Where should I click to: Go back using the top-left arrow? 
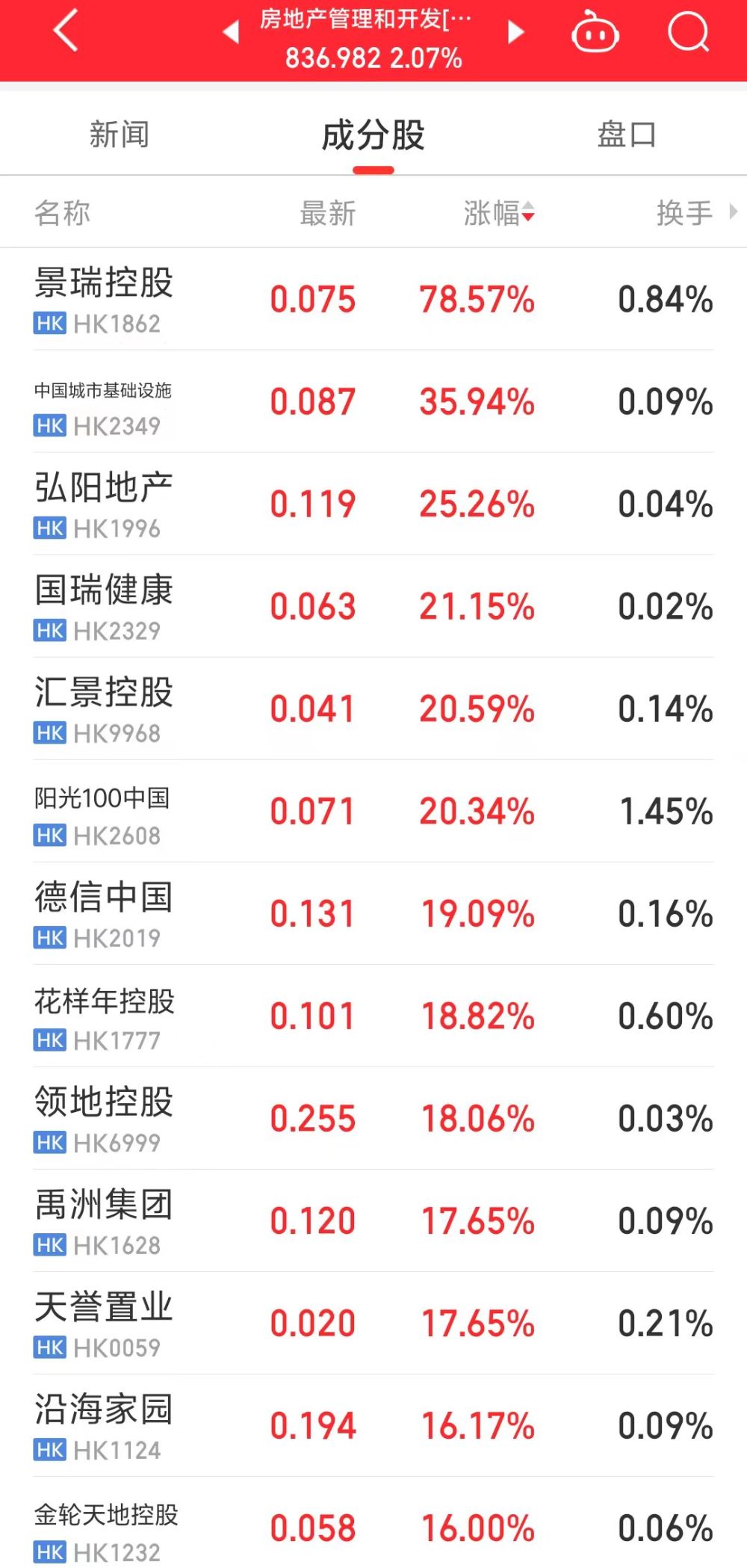(66, 31)
